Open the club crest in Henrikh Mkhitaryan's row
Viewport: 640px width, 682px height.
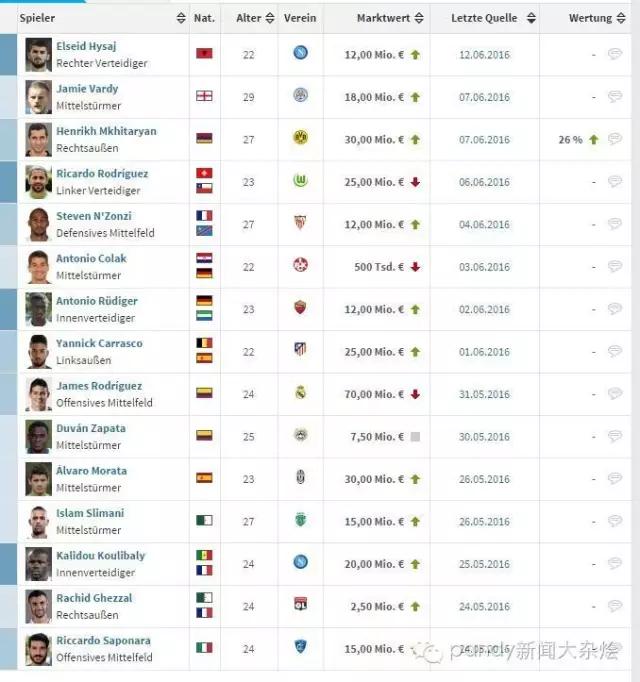click(300, 139)
